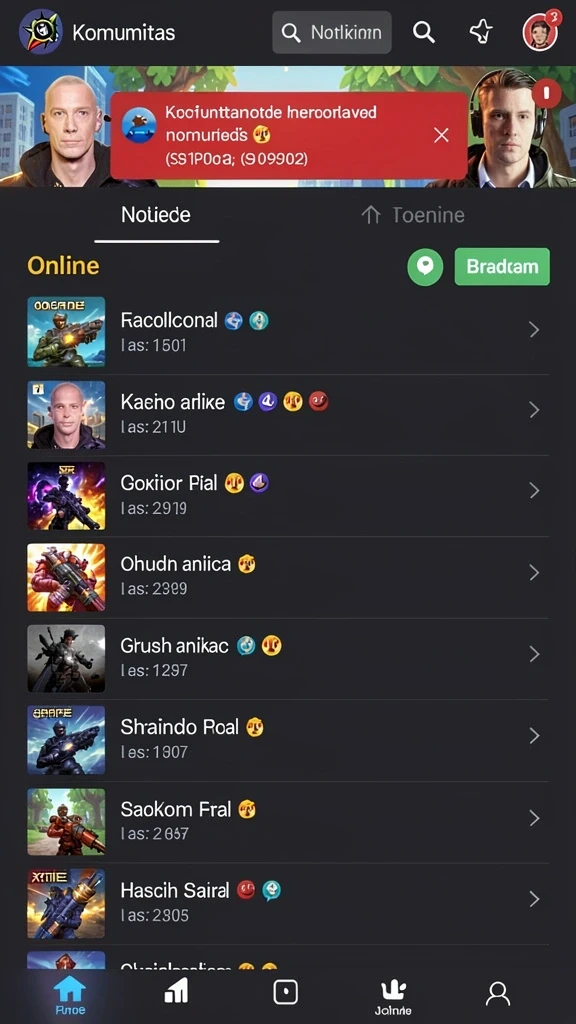Open the Ohudn aniica row
The image size is (576, 1024).
[288, 577]
